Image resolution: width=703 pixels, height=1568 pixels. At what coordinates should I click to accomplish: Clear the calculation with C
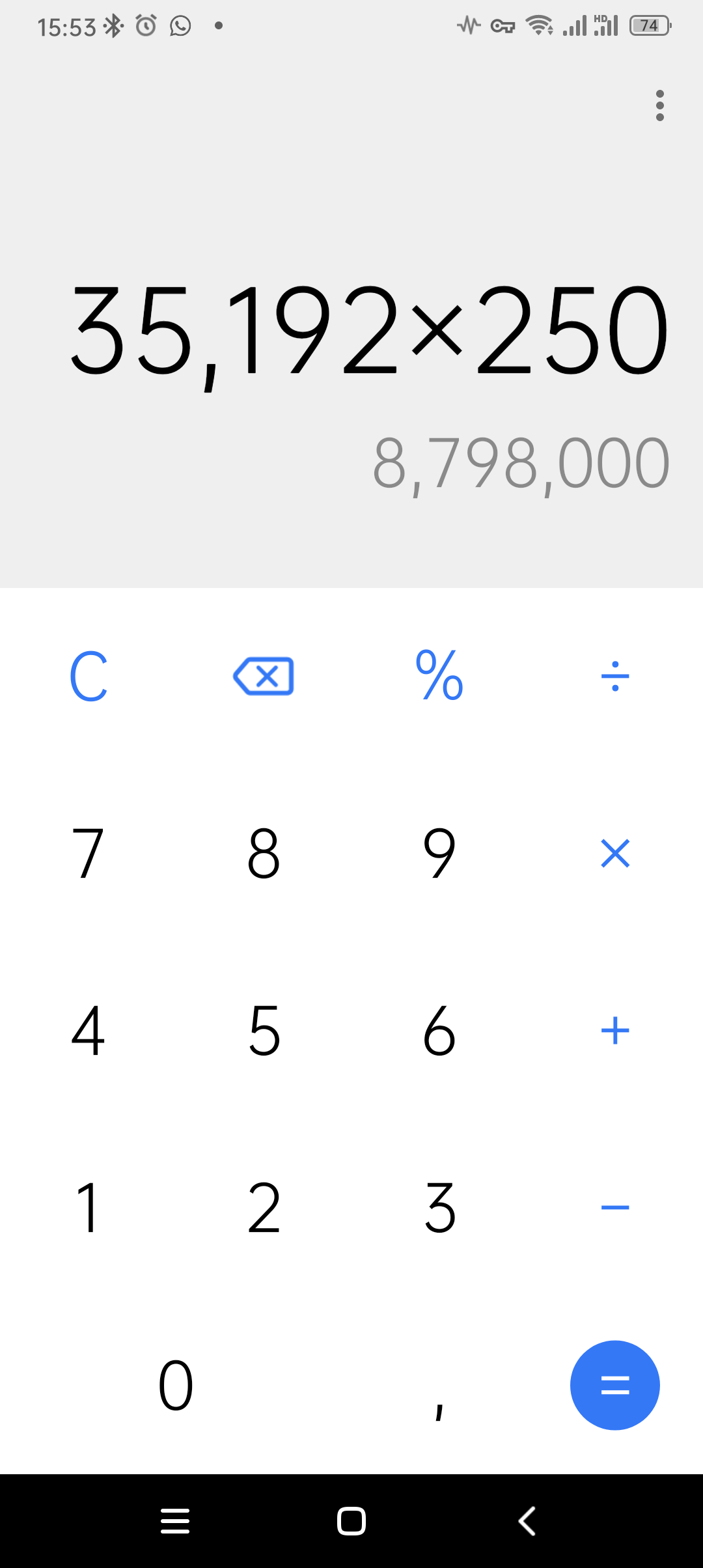tap(89, 677)
